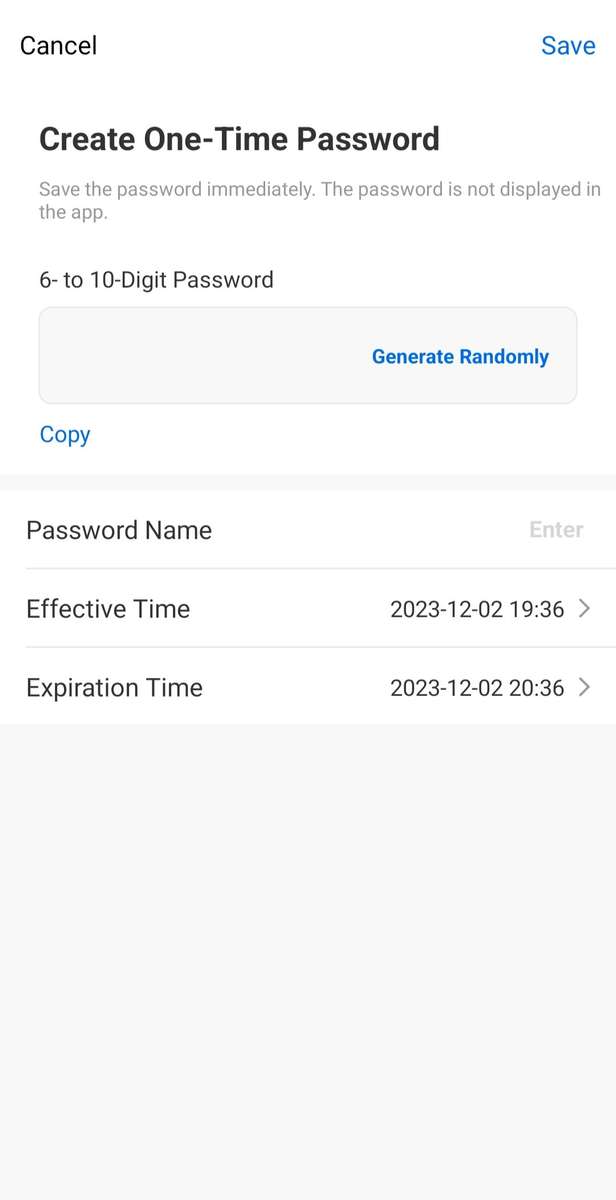Change the Expiration Time
The image size is (616, 1200).
click(x=490, y=688)
